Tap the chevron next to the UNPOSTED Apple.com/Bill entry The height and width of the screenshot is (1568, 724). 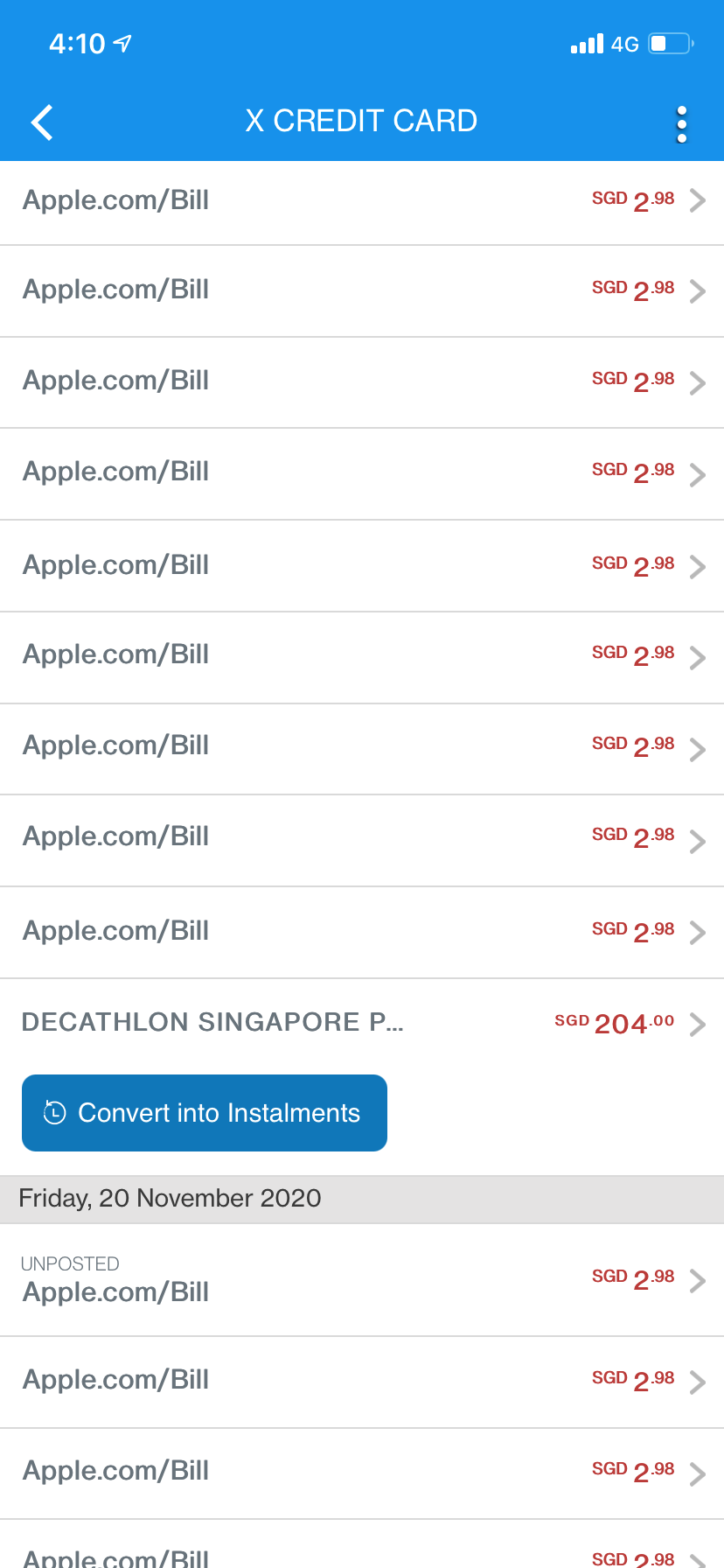coord(698,1281)
